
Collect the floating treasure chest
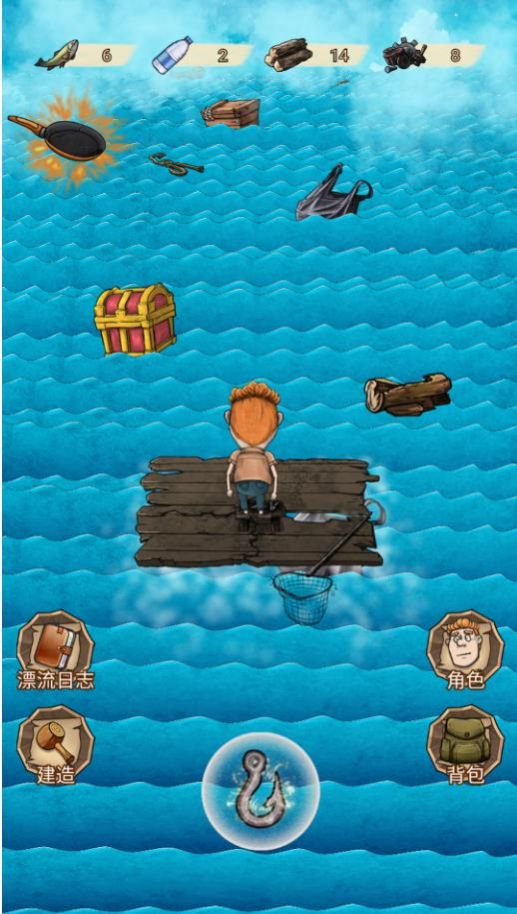[135, 319]
